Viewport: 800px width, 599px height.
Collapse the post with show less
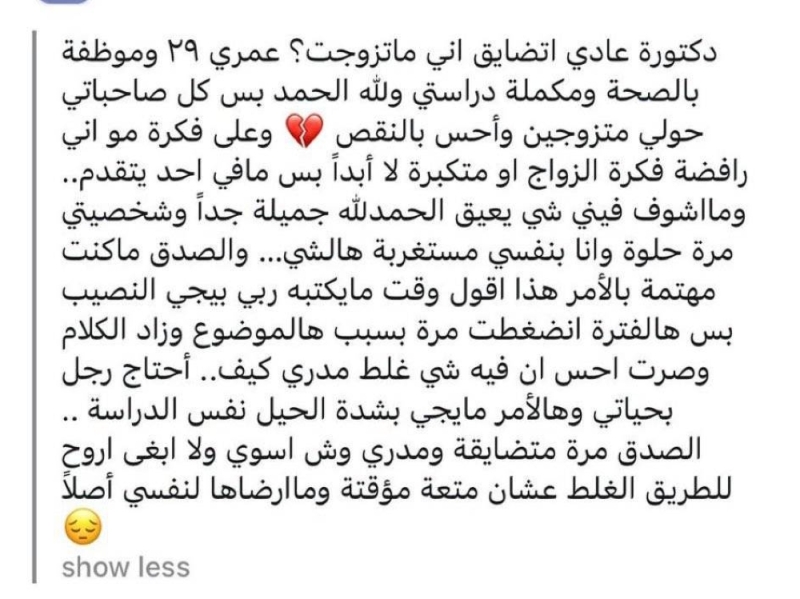point(125,566)
